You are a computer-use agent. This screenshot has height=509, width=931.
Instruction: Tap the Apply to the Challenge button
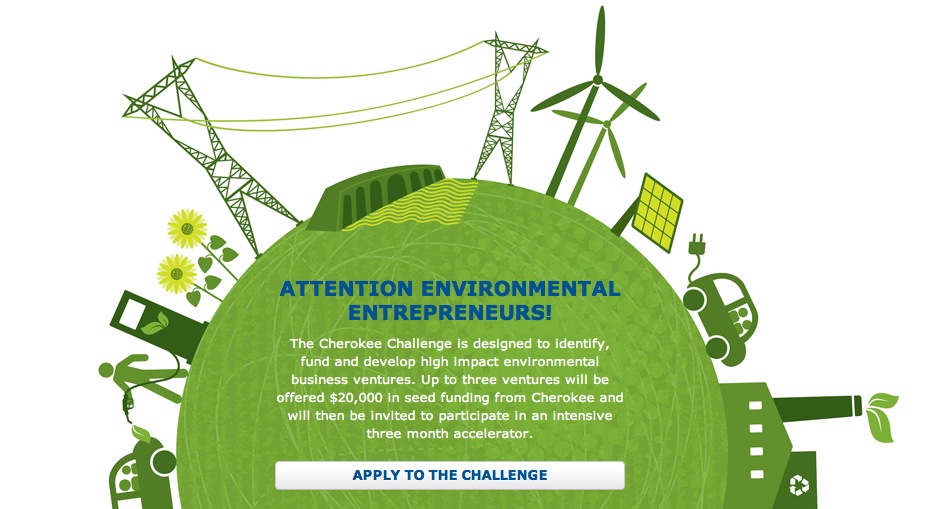point(450,475)
